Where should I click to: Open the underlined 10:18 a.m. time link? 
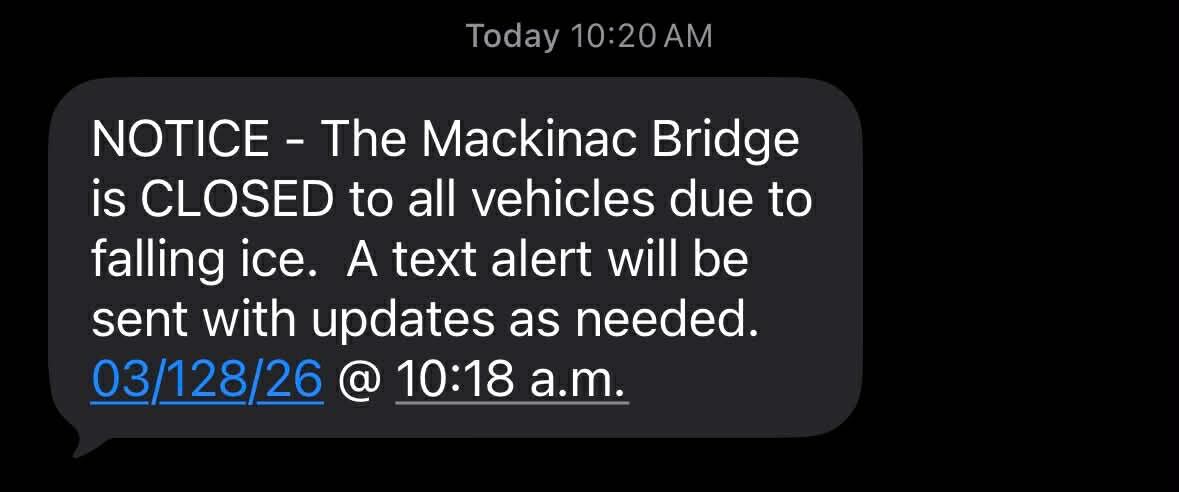pyautogui.click(x=512, y=379)
